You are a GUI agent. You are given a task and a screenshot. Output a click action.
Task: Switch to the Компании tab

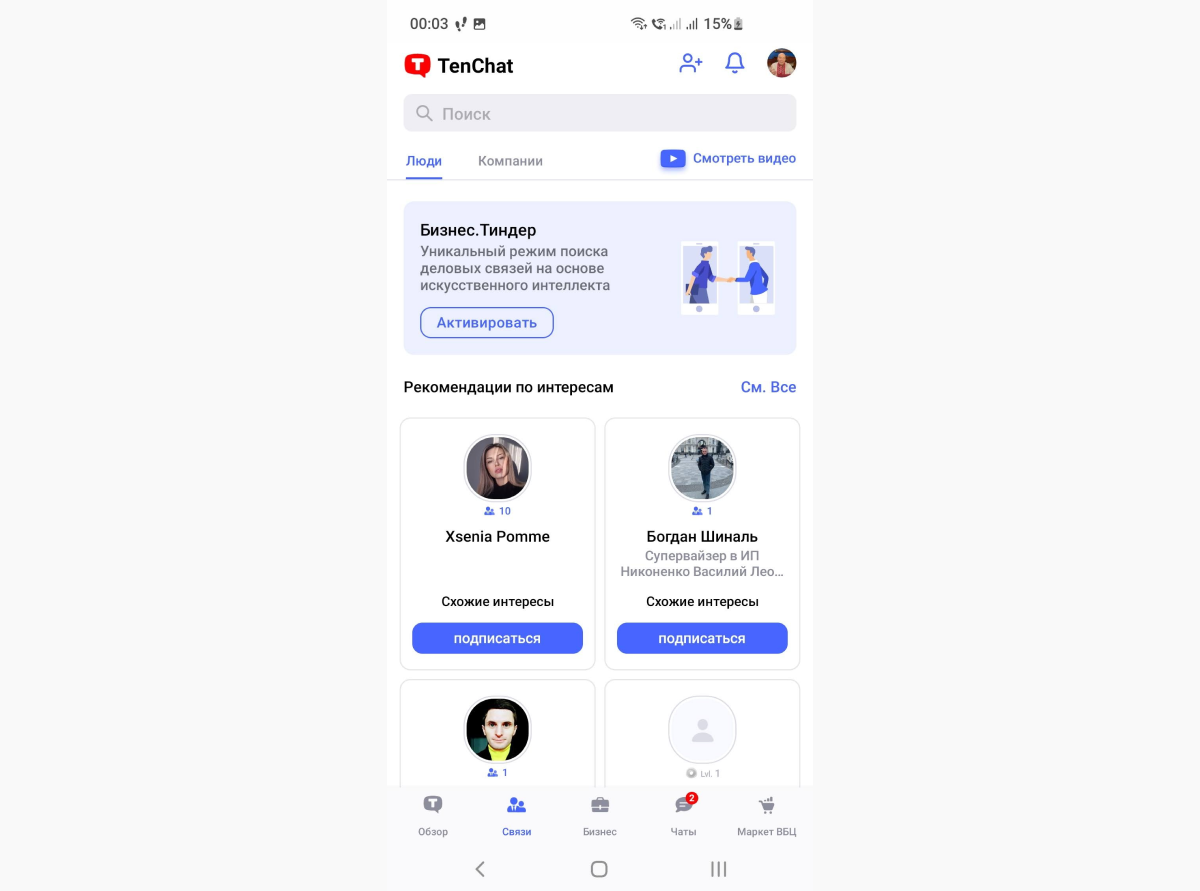(x=510, y=161)
